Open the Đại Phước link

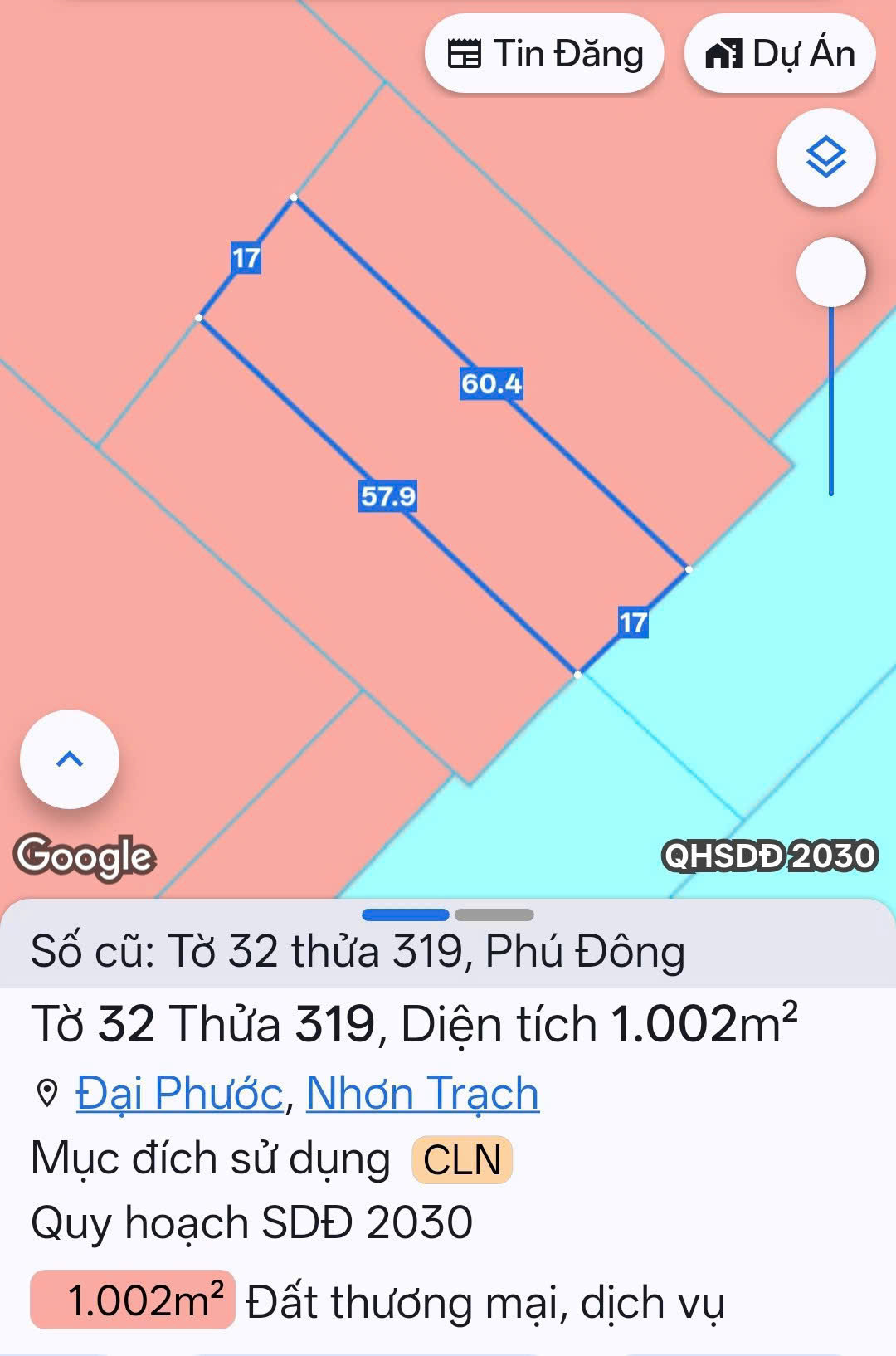point(179,1093)
